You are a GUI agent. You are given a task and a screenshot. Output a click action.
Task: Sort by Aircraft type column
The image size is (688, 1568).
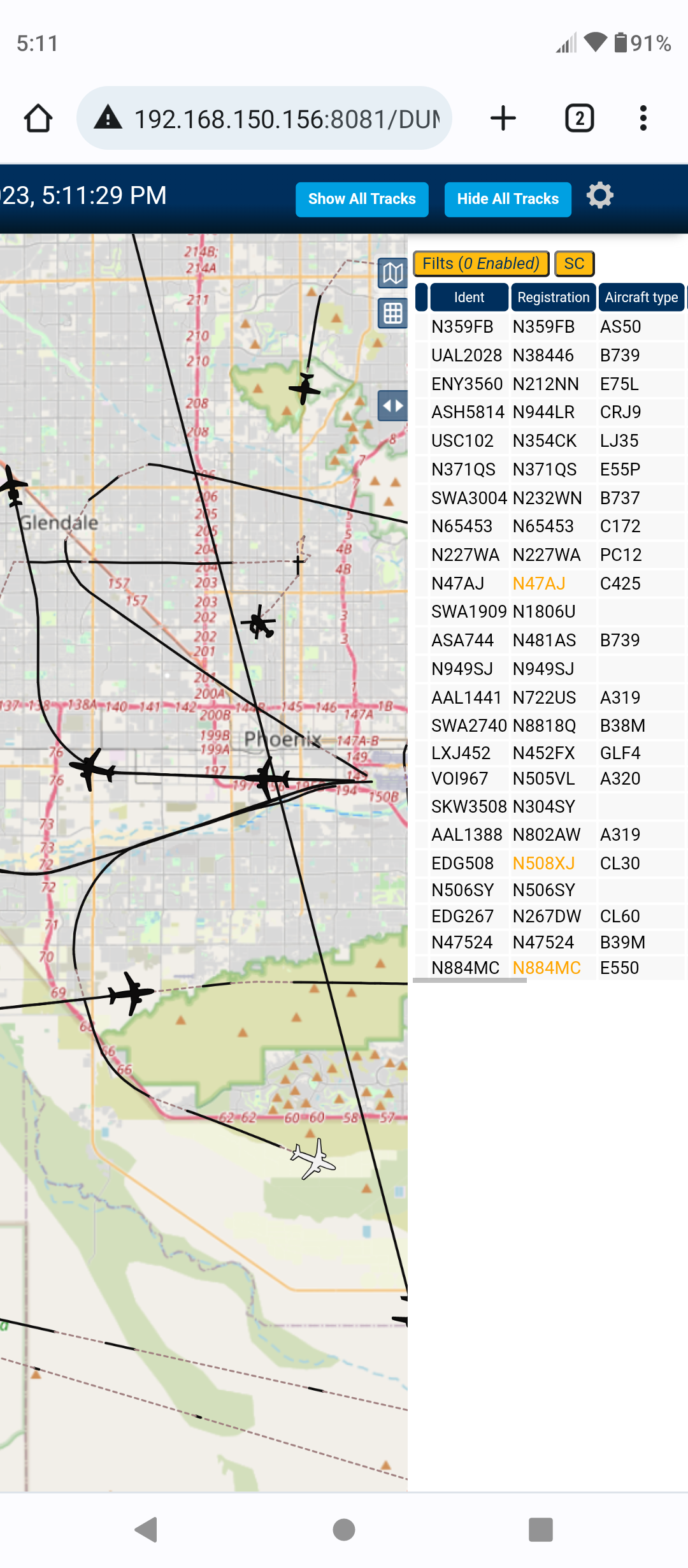click(641, 298)
